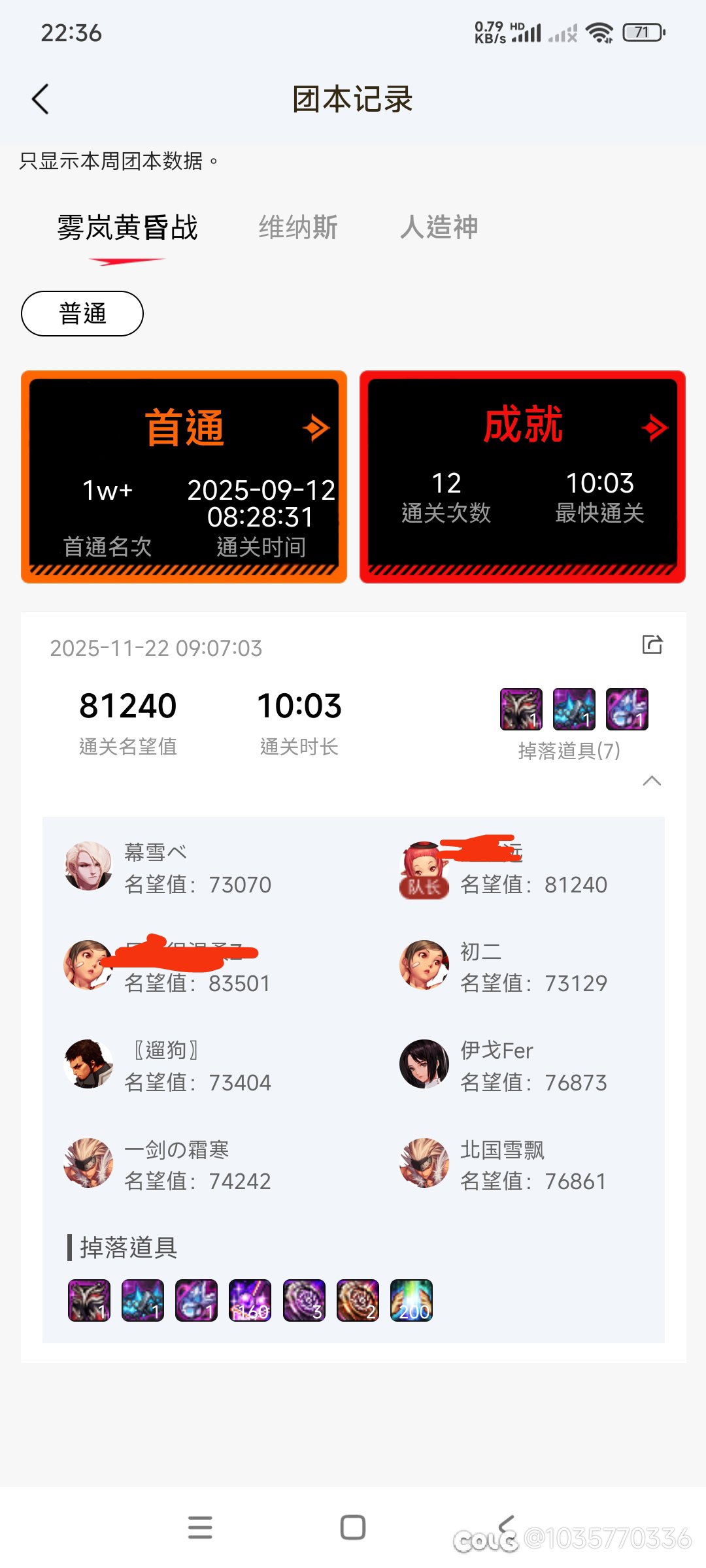Open the 首通 first-clear card
The image size is (706, 1568).
pyautogui.click(x=184, y=476)
